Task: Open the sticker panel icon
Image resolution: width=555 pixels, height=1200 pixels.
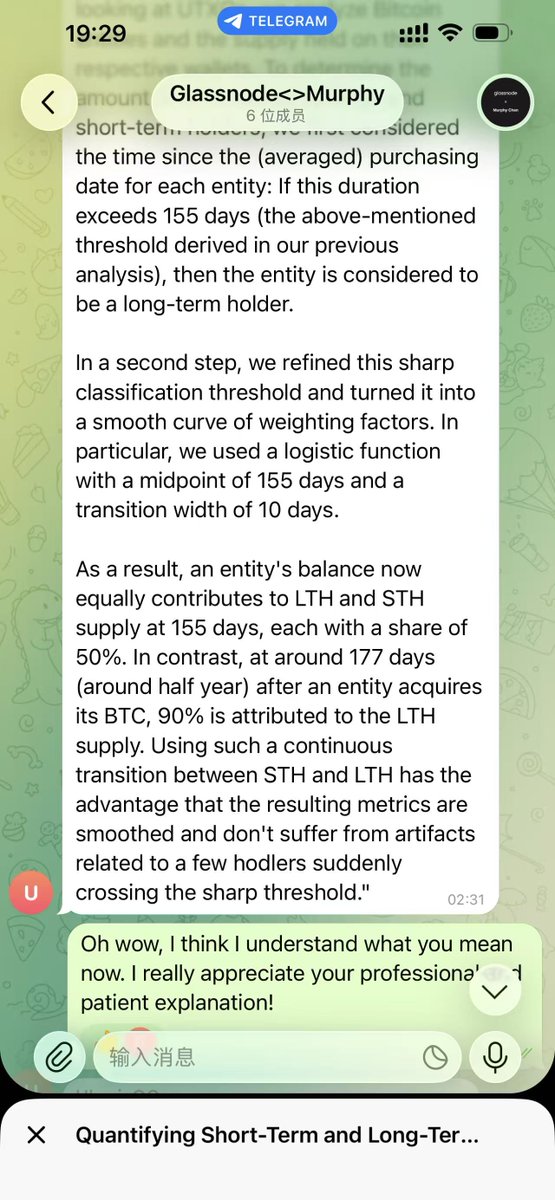Action: pos(435,1057)
